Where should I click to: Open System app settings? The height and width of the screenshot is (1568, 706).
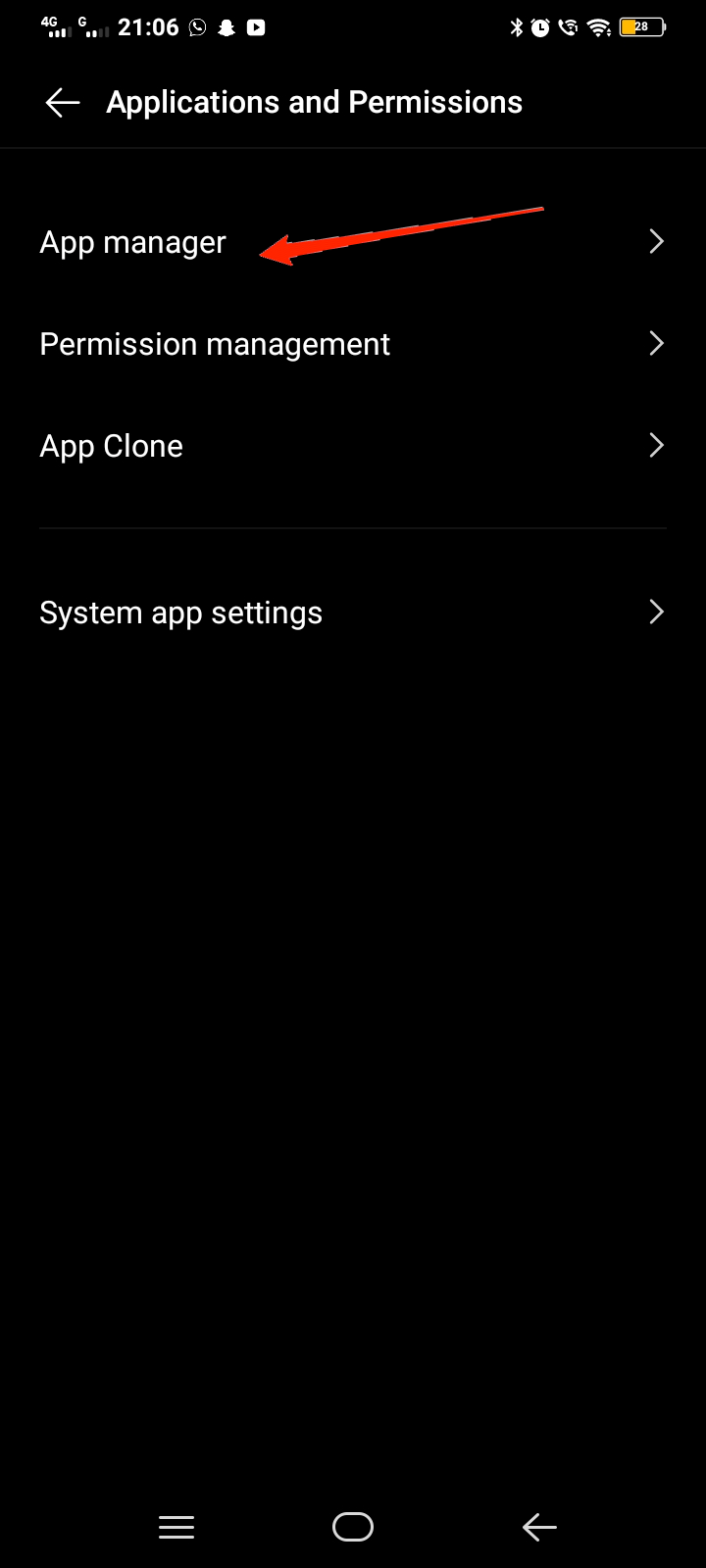click(x=353, y=612)
